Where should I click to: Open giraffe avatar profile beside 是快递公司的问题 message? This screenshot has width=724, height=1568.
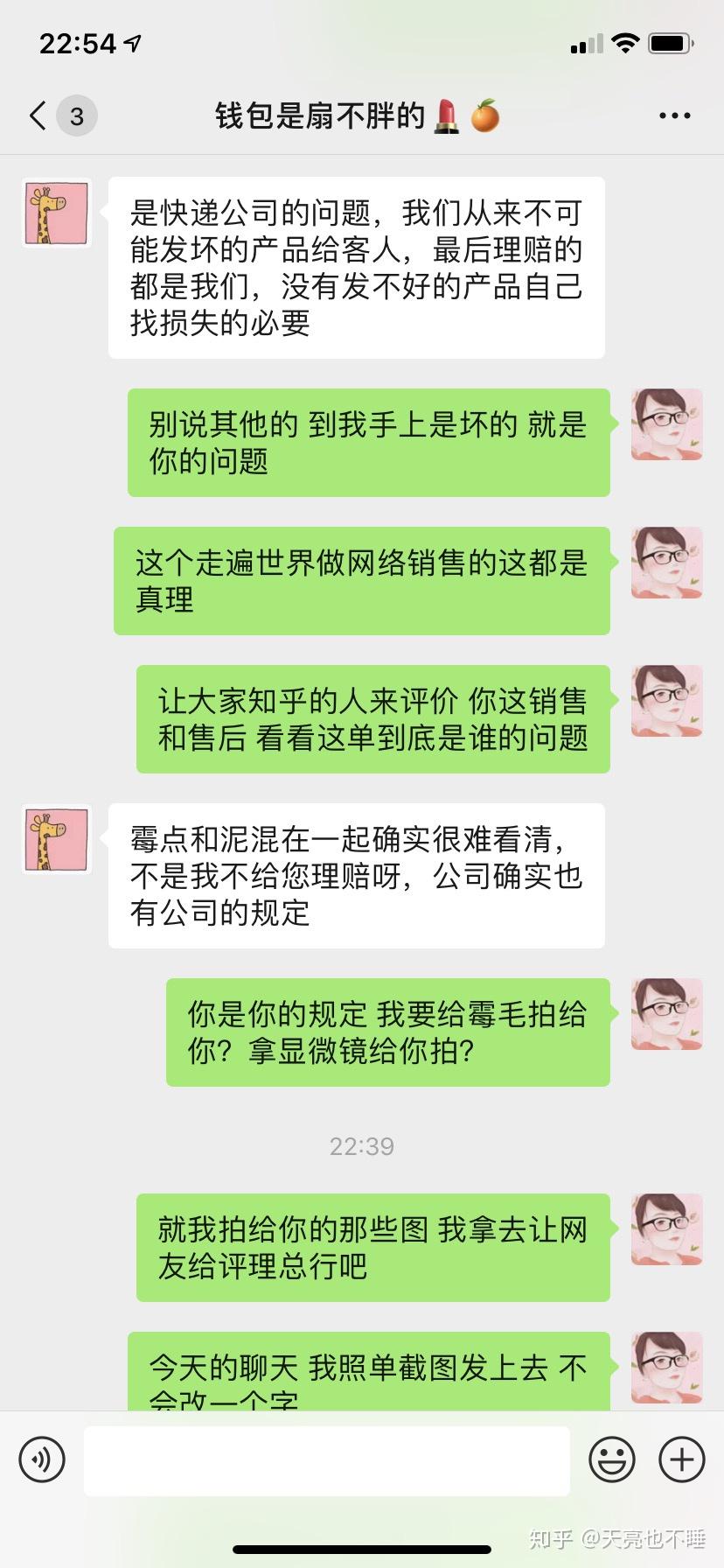57,213
